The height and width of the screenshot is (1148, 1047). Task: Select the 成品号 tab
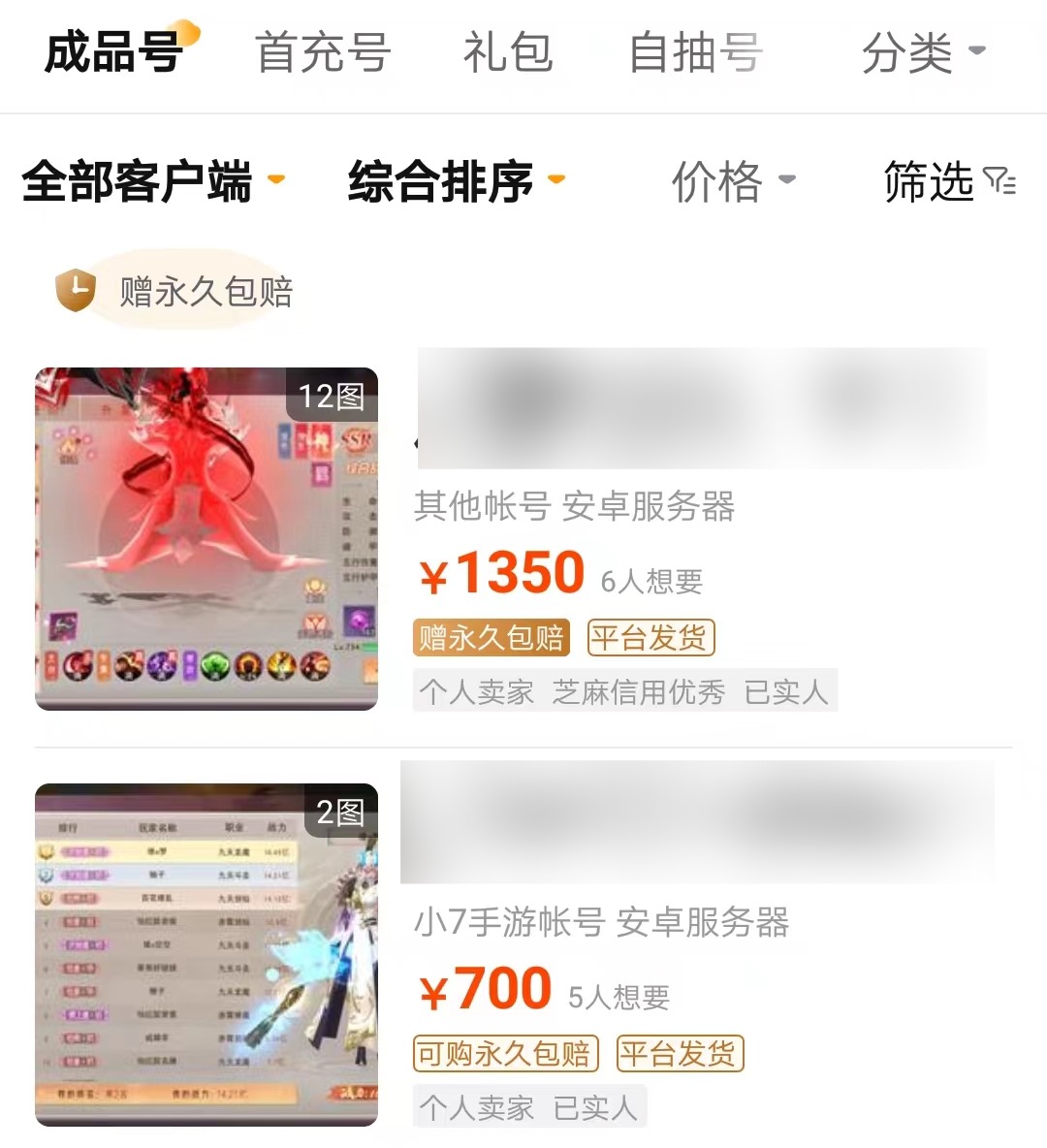coord(114,53)
